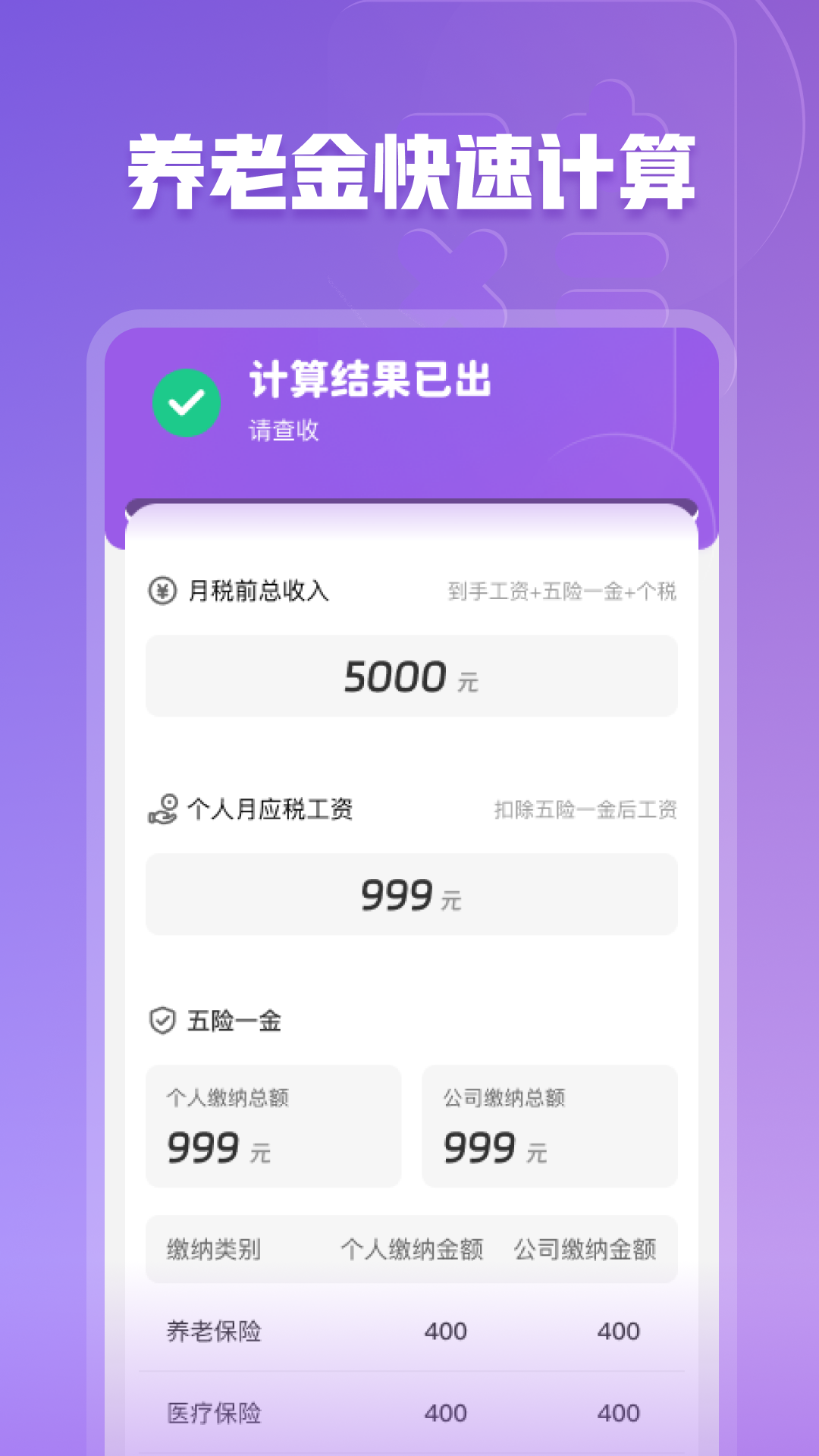Image resolution: width=819 pixels, height=1456 pixels.
Task: Open the 个人缴纳总额 card
Action: pyautogui.click(x=273, y=1128)
